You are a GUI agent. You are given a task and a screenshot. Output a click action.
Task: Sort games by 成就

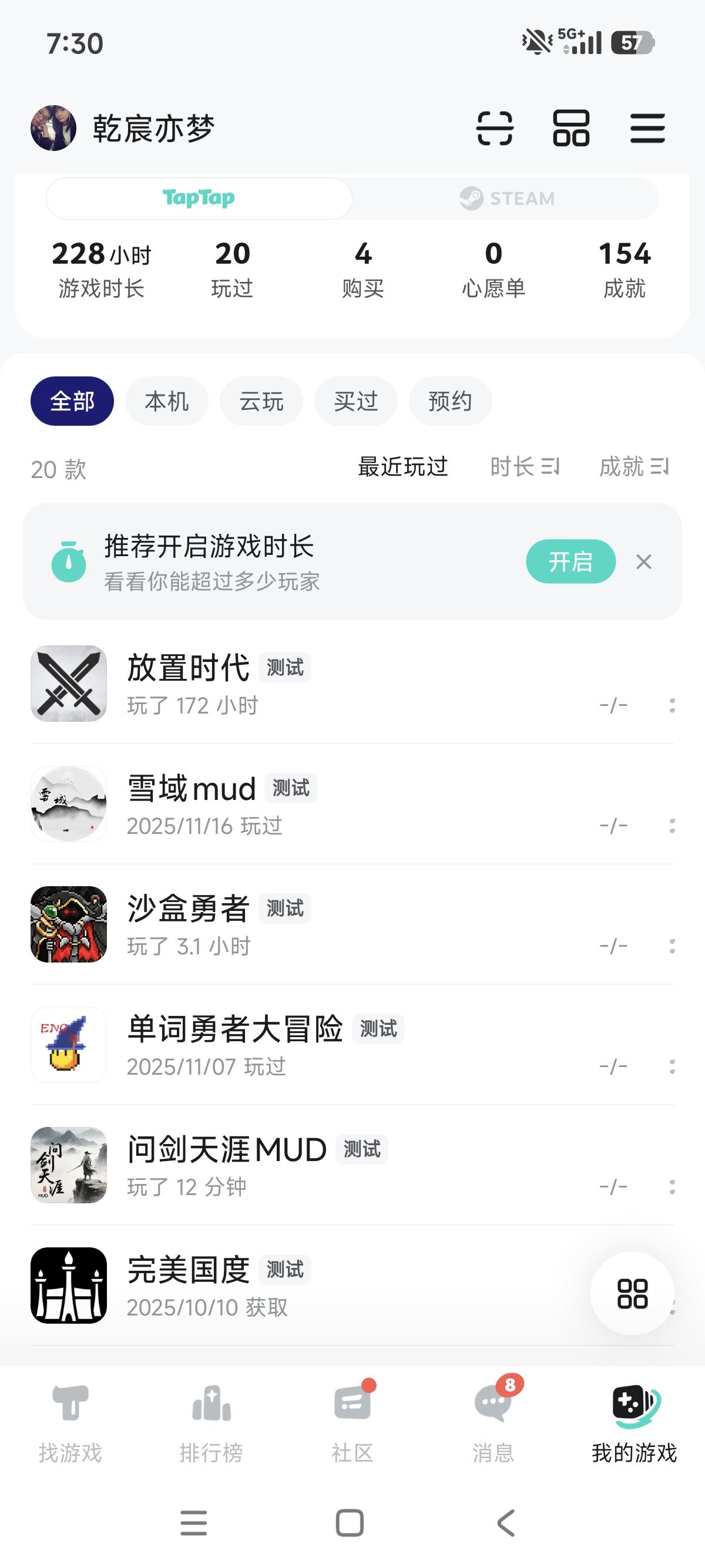[x=633, y=466]
